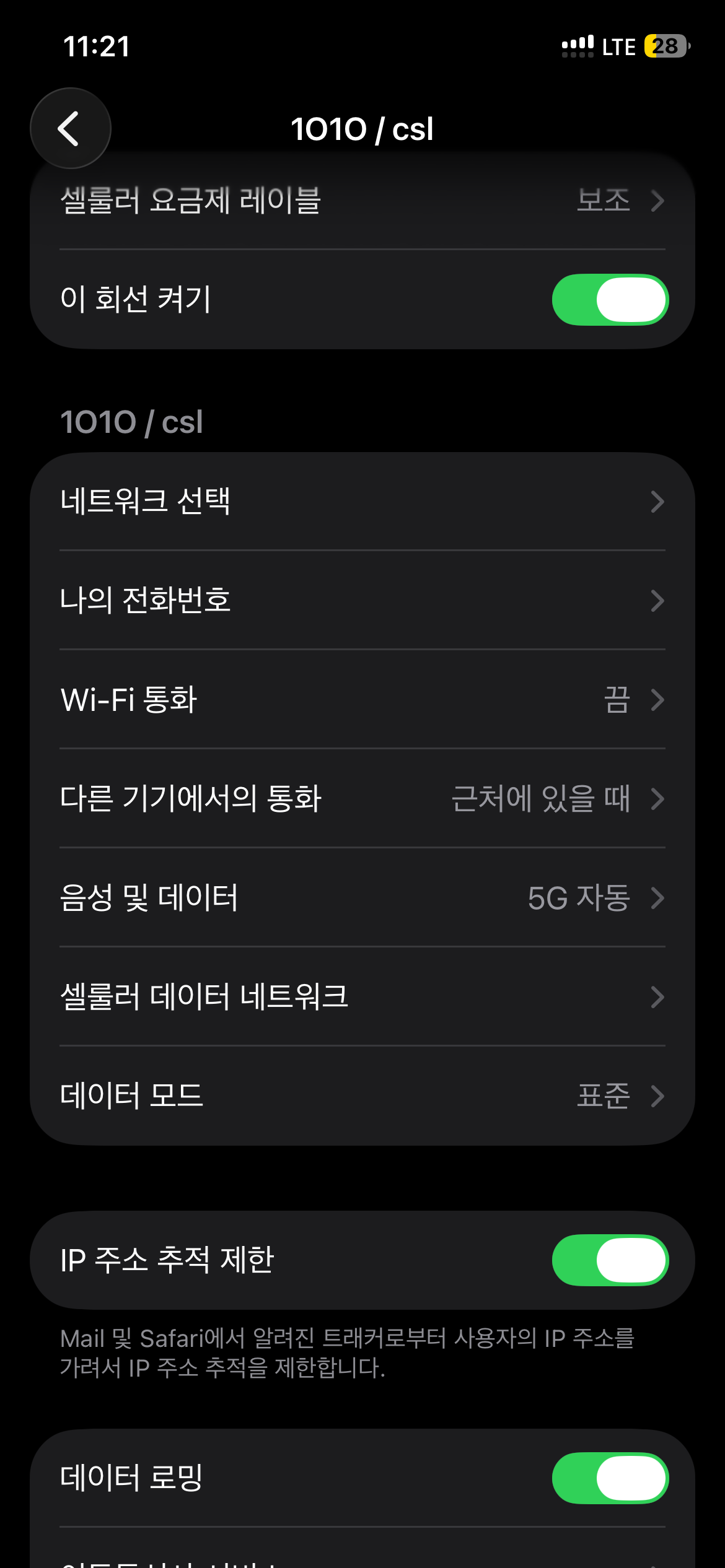Open Wi-Fi 통화 settings

pyautogui.click(x=362, y=700)
